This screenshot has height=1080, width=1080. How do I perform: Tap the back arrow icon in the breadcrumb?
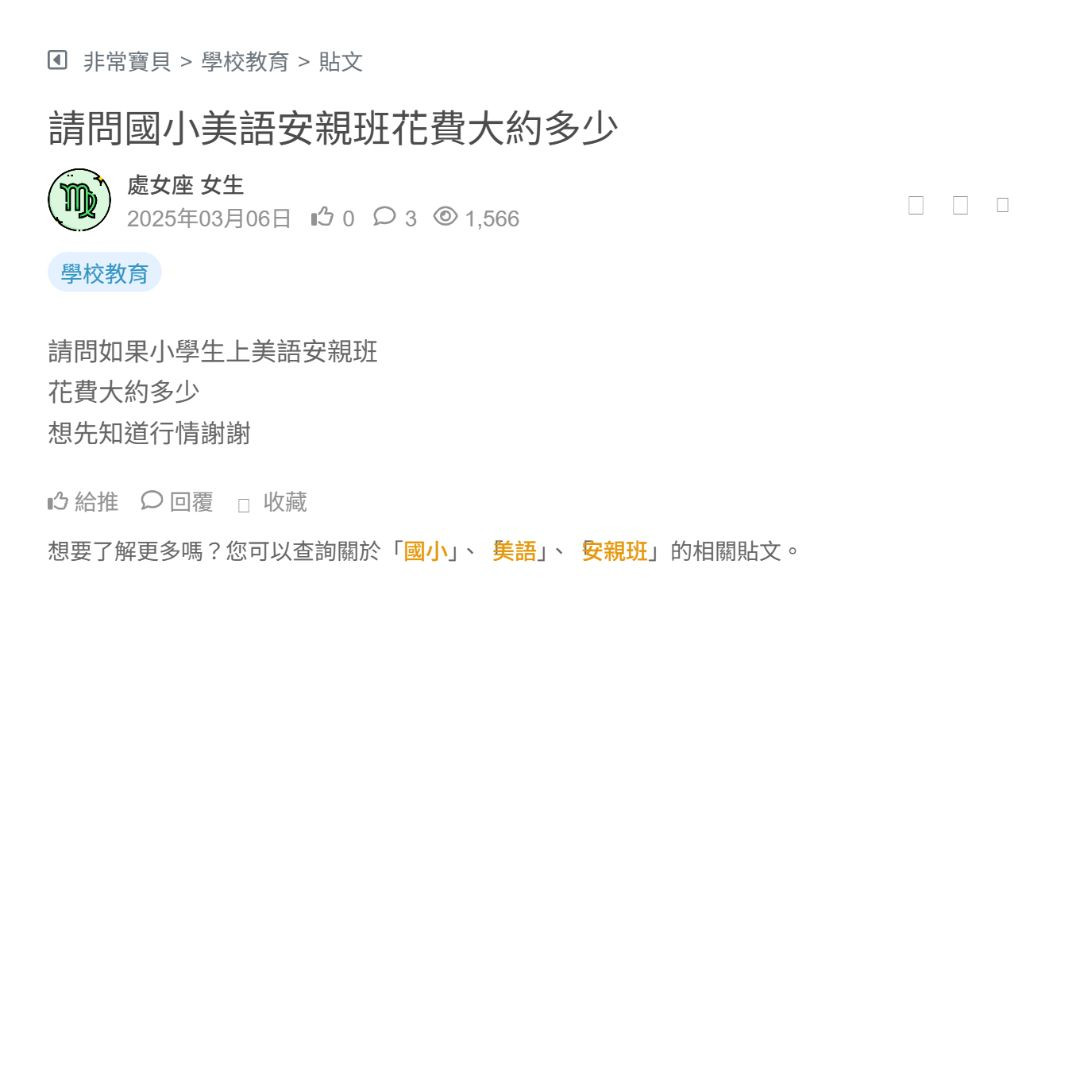click(57, 61)
